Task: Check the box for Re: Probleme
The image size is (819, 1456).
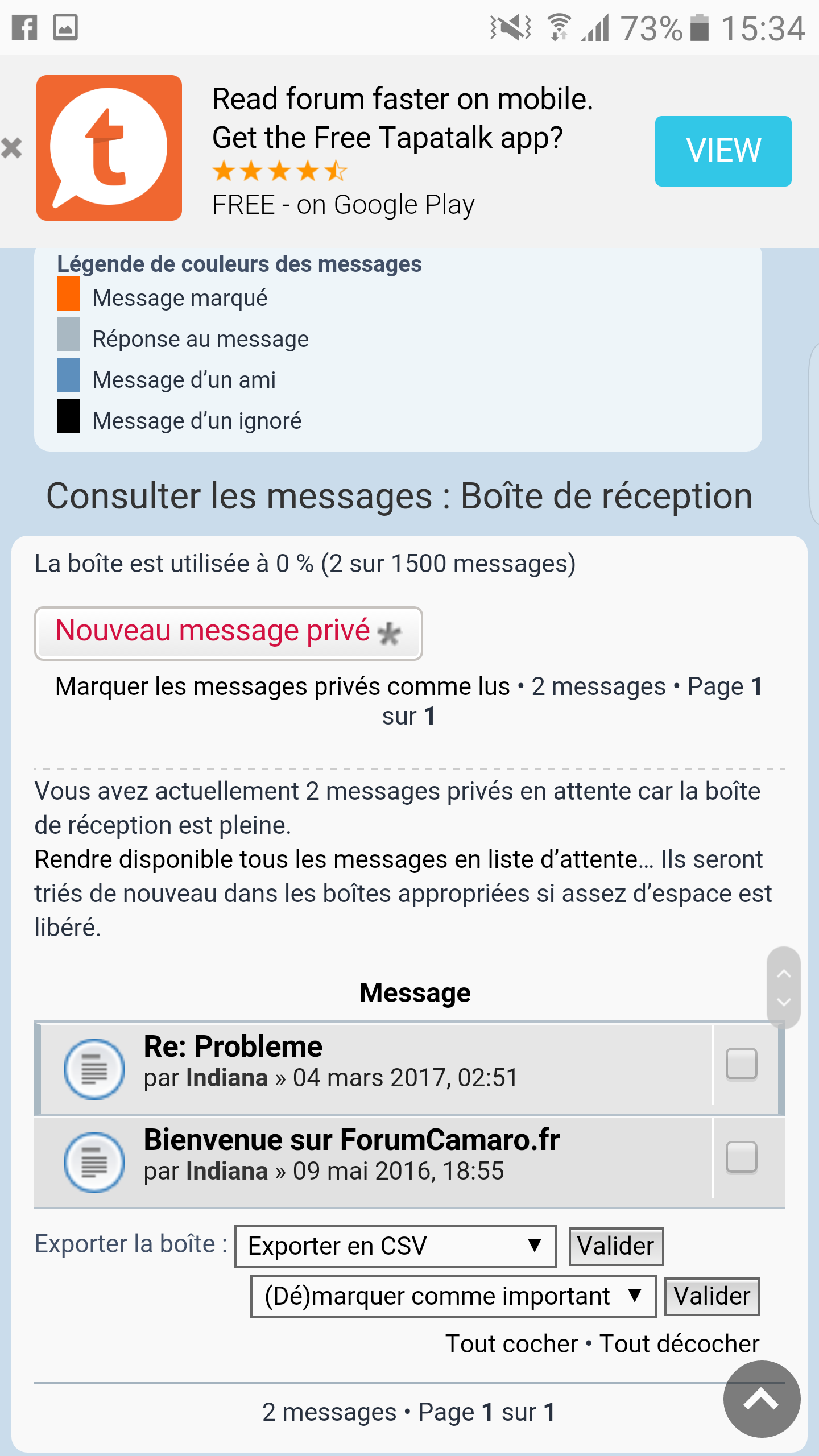Action: 741,1064
